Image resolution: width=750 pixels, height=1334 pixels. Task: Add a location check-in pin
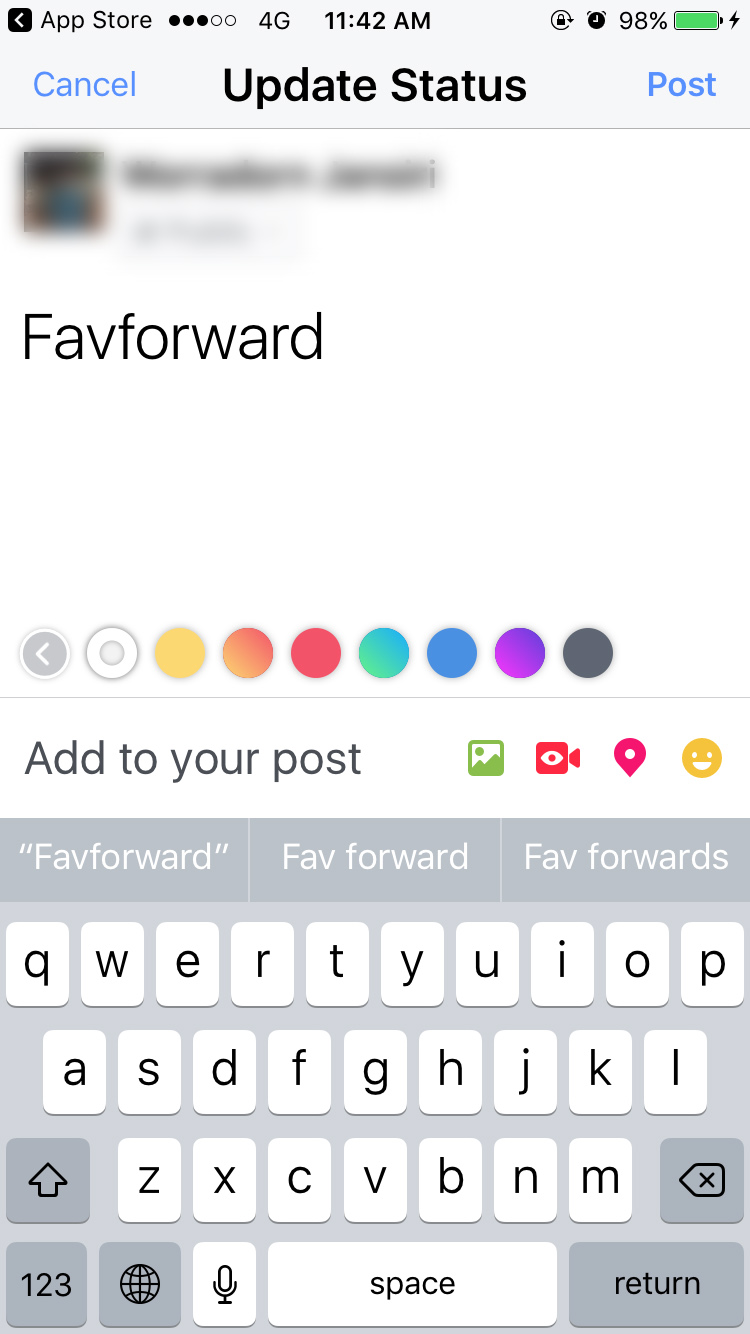point(629,758)
